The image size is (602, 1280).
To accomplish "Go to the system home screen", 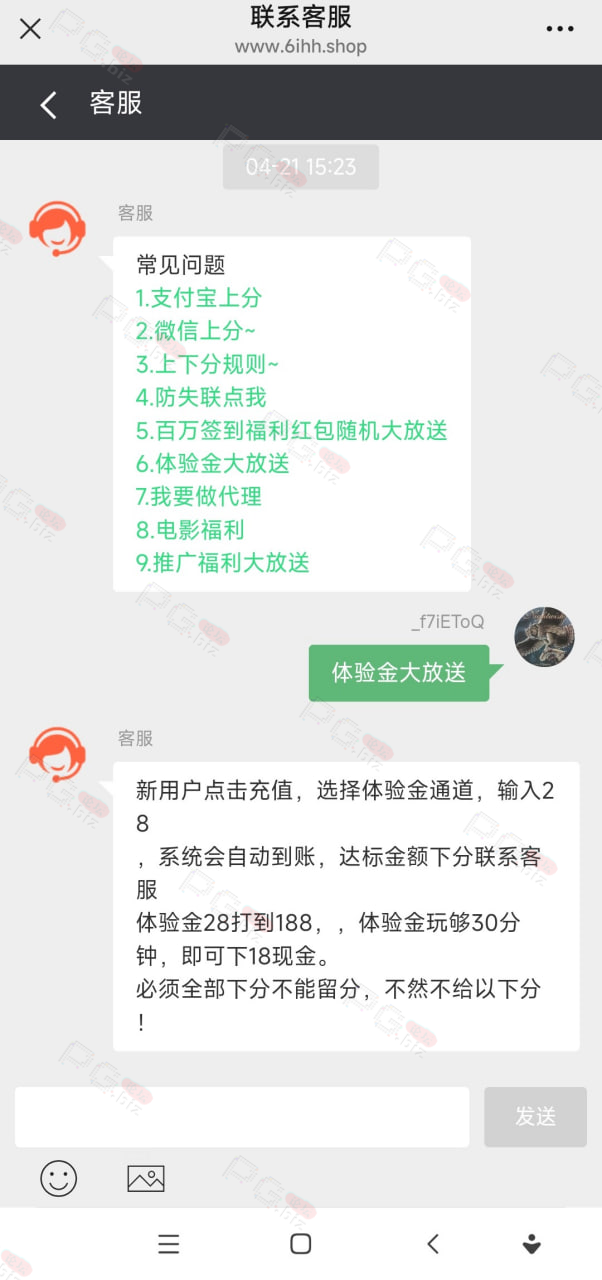I will [301, 1244].
